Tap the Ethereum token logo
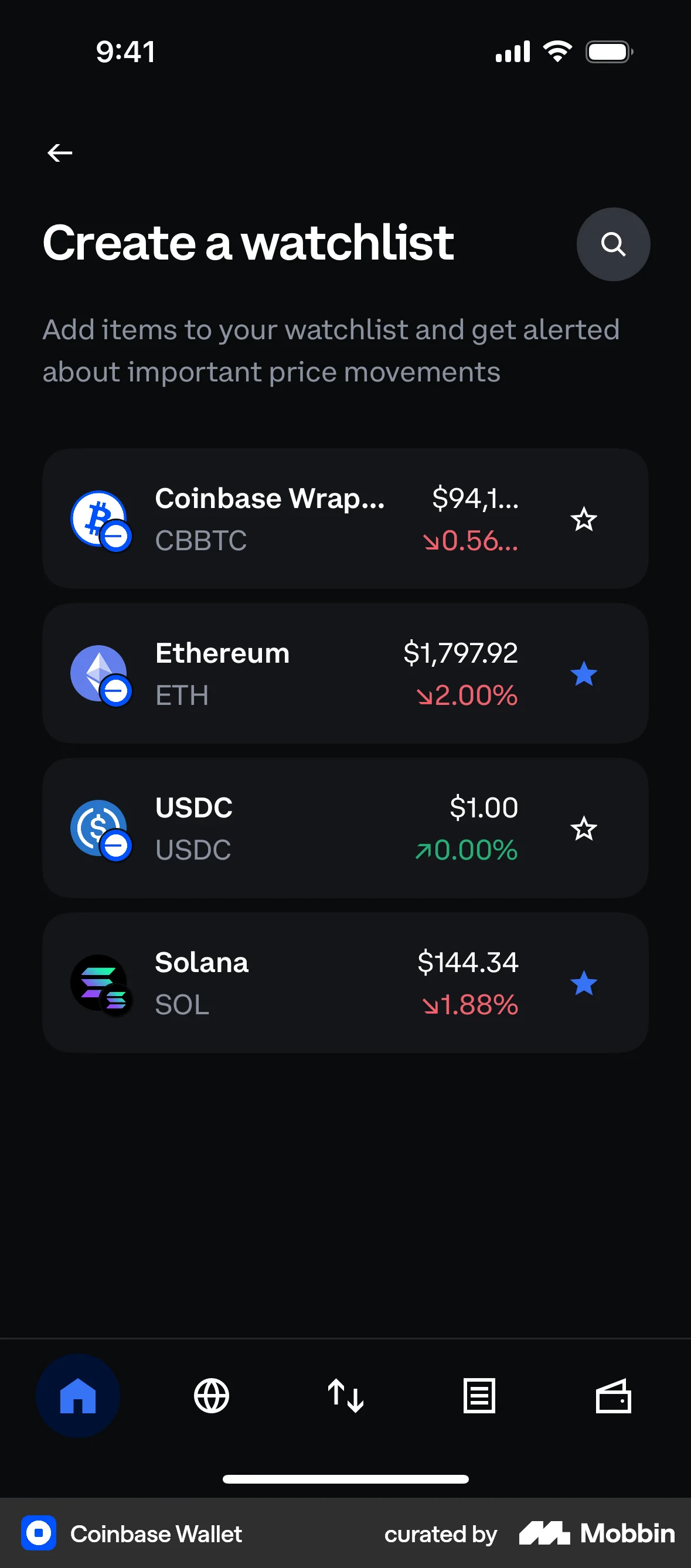Screen dimensions: 691x1568 click(x=98, y=673)
